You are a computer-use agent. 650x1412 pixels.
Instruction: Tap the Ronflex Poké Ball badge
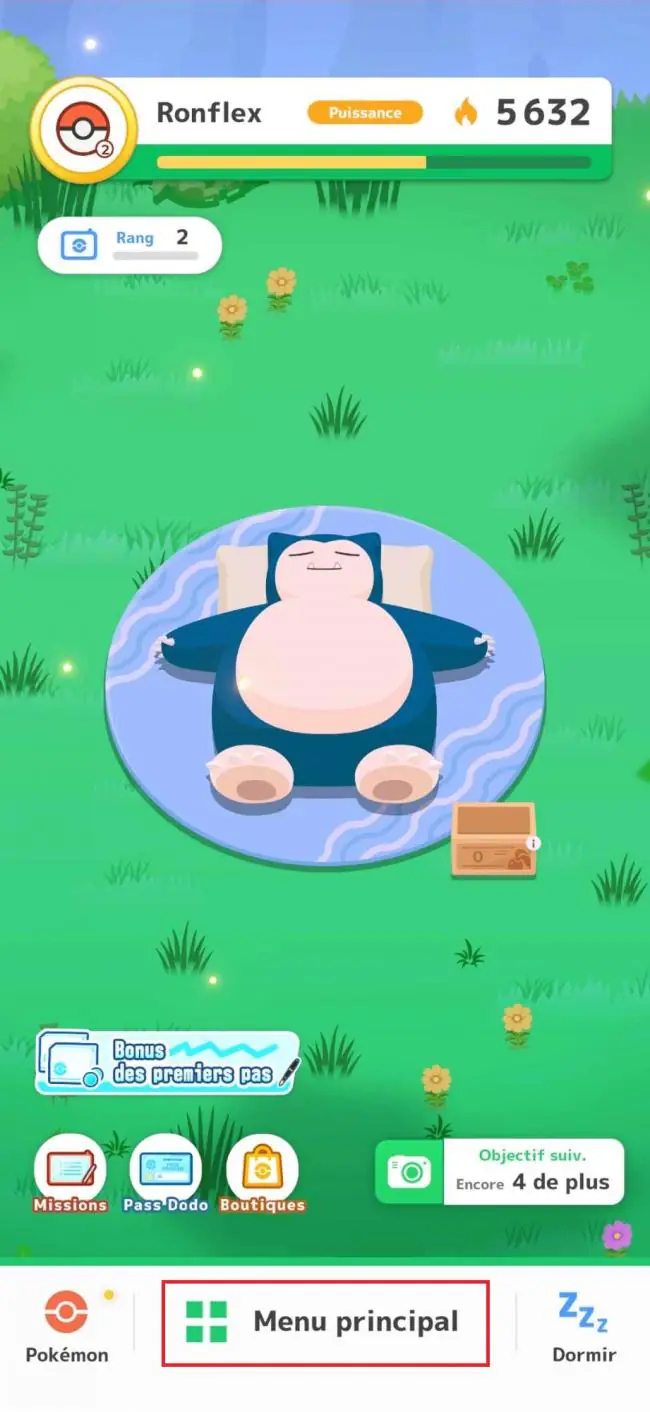(x=84, y=131)
